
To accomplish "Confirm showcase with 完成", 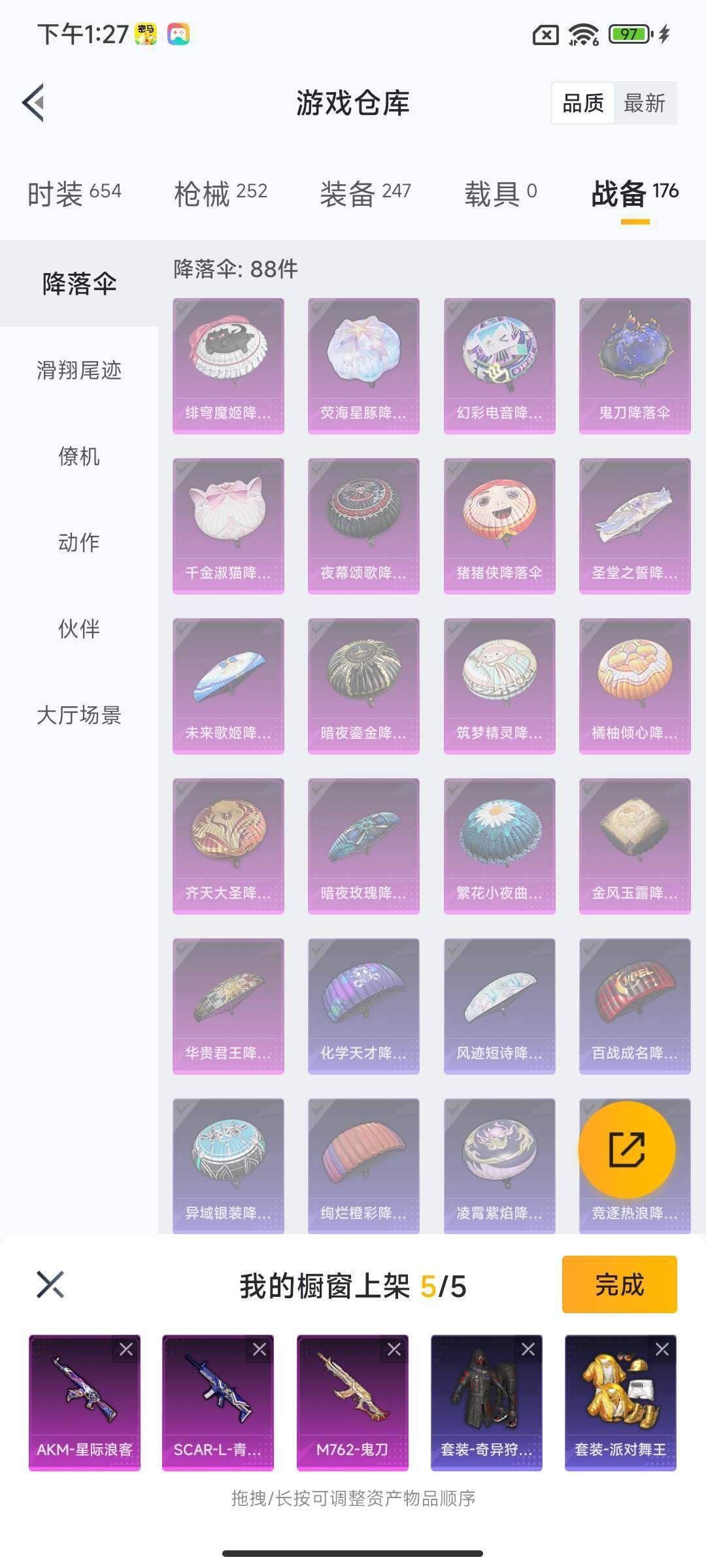I will tap(619, 1284).
